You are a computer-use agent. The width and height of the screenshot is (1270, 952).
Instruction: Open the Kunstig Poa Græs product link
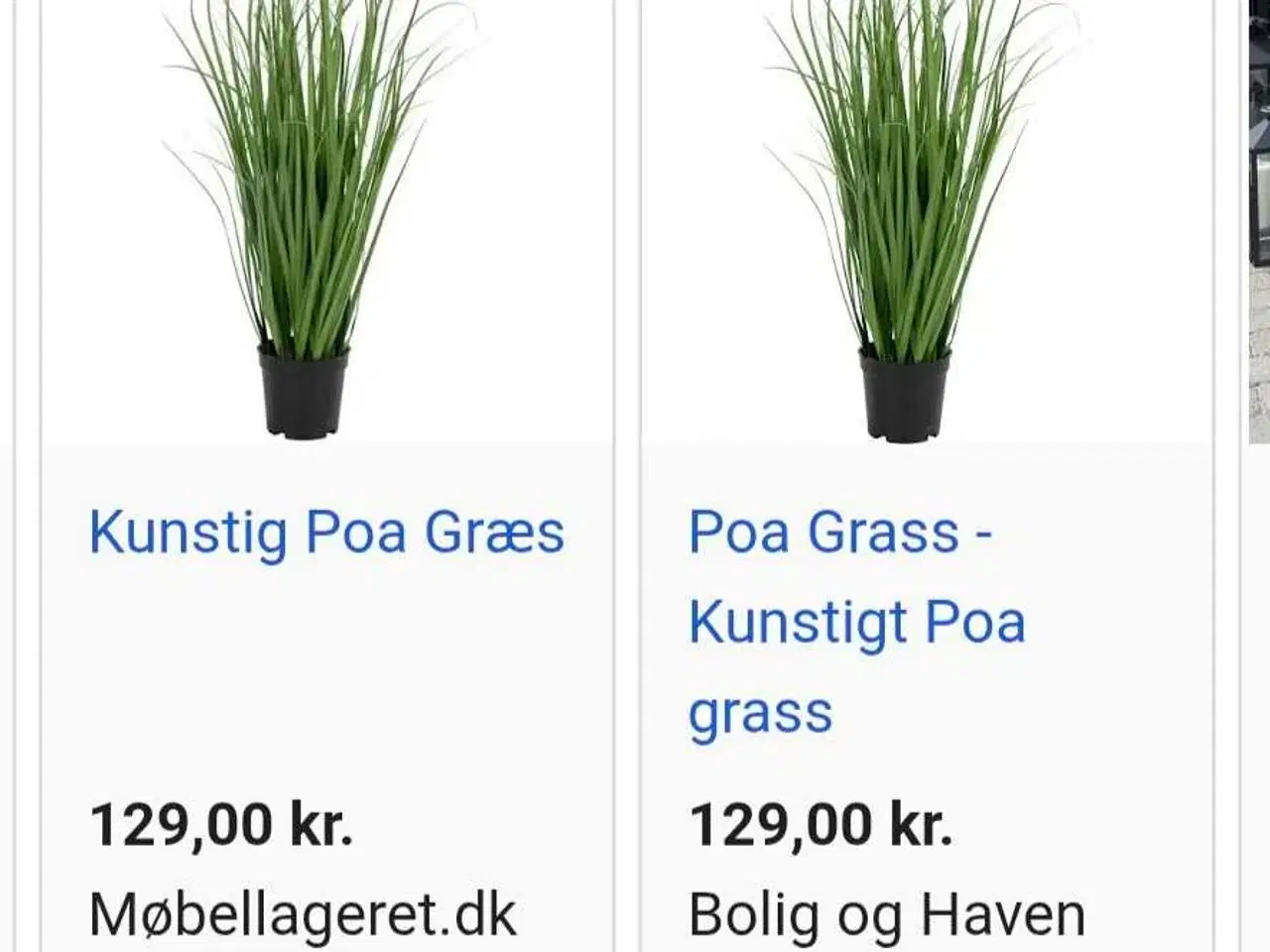pyautogui.click(x=326, y=533)
